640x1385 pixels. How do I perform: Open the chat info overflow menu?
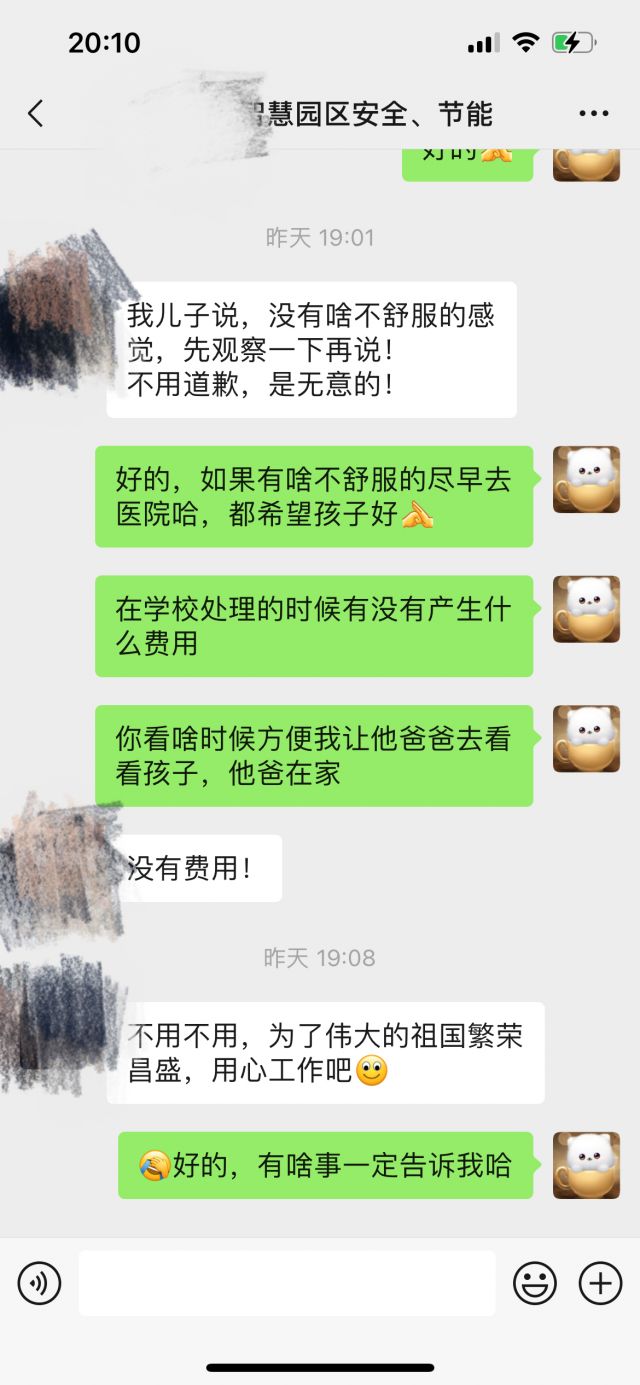[594, 114]
